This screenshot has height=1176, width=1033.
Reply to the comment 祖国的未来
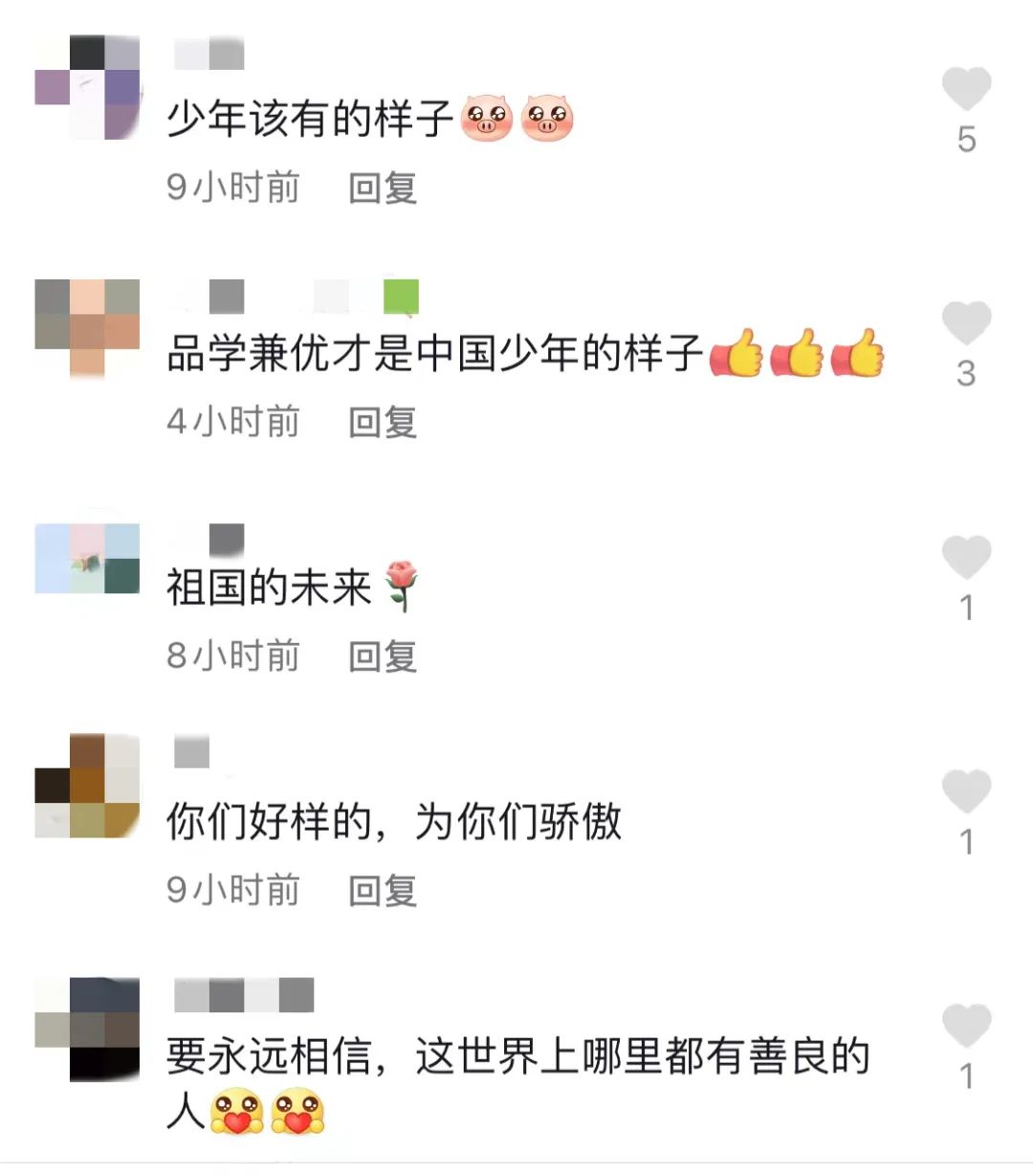[383, 656]
